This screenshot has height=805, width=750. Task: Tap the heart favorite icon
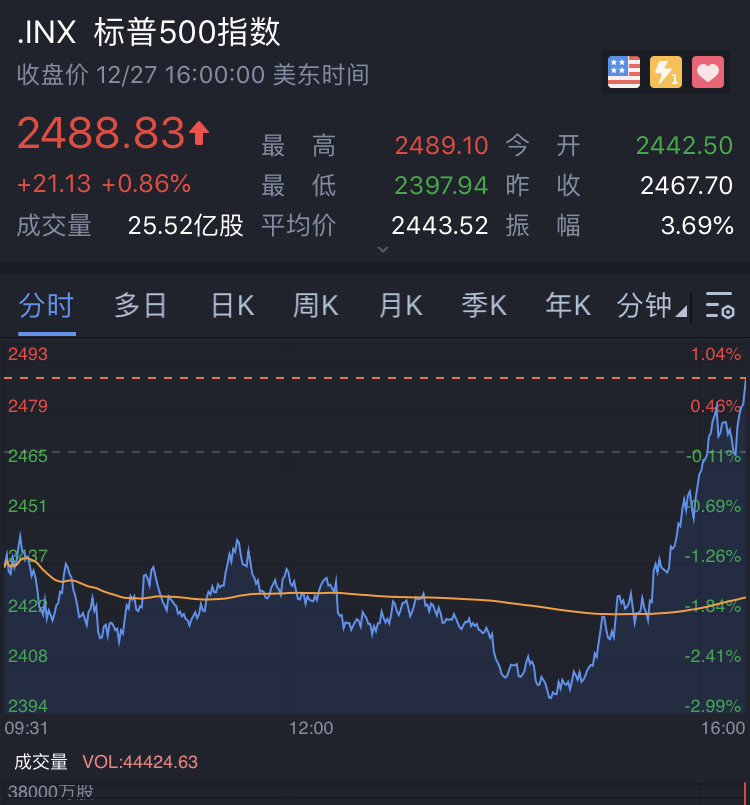point(708,72)
